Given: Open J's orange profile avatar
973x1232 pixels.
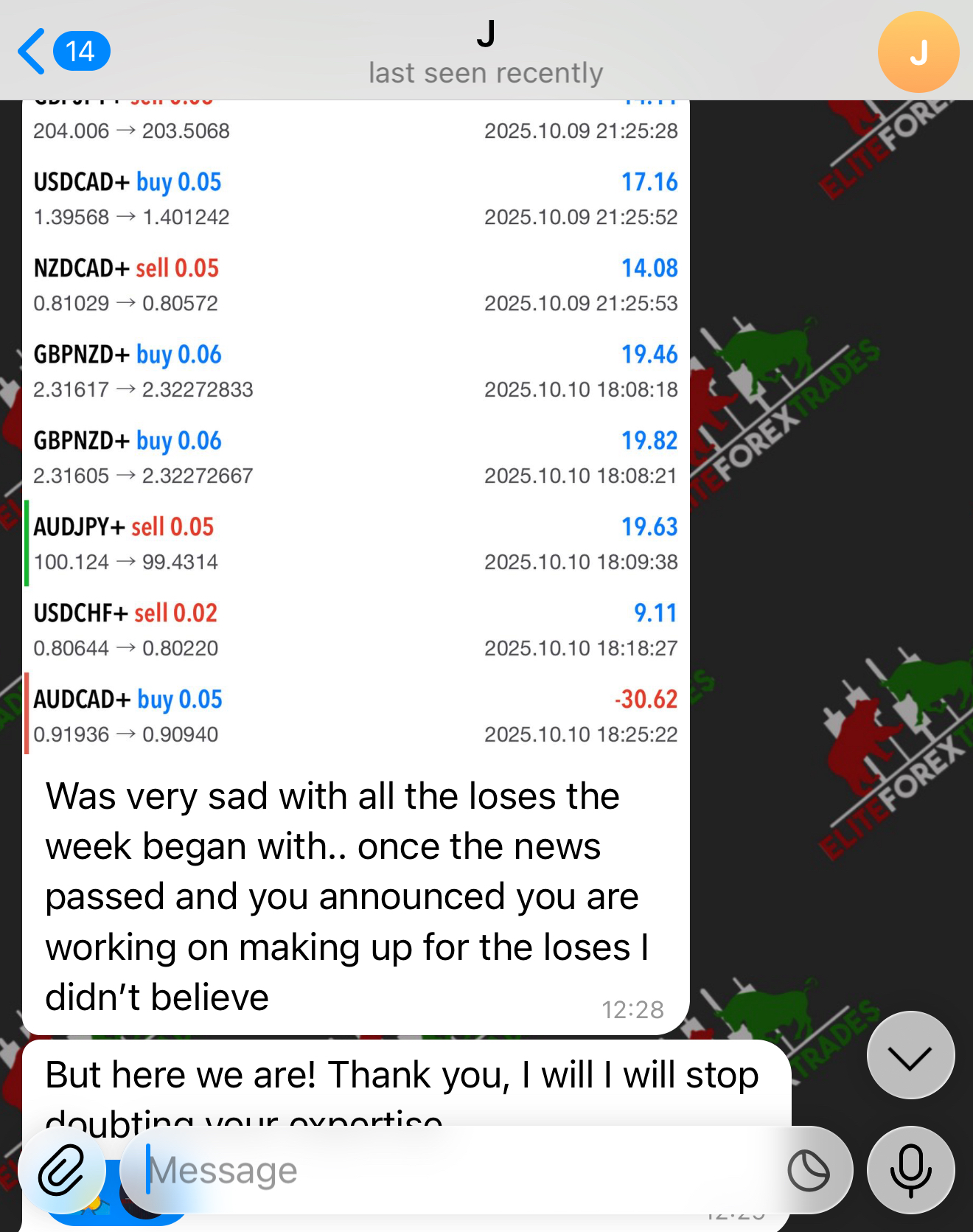Looking at the screenshot, I should pyautogui.click(x=918, y=51).
